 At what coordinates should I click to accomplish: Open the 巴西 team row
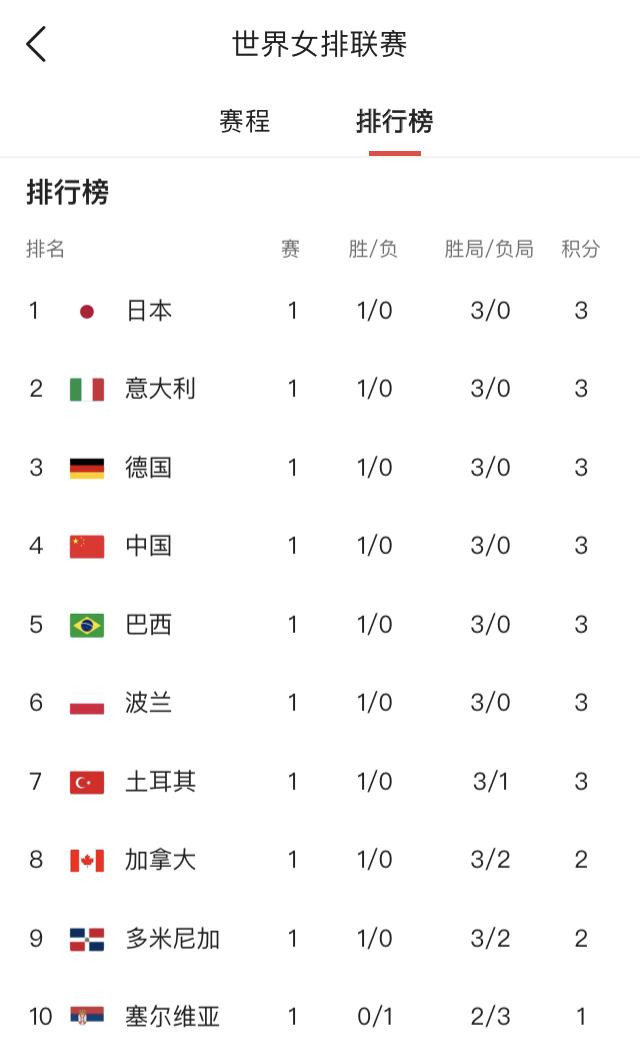tap(320, 624)
